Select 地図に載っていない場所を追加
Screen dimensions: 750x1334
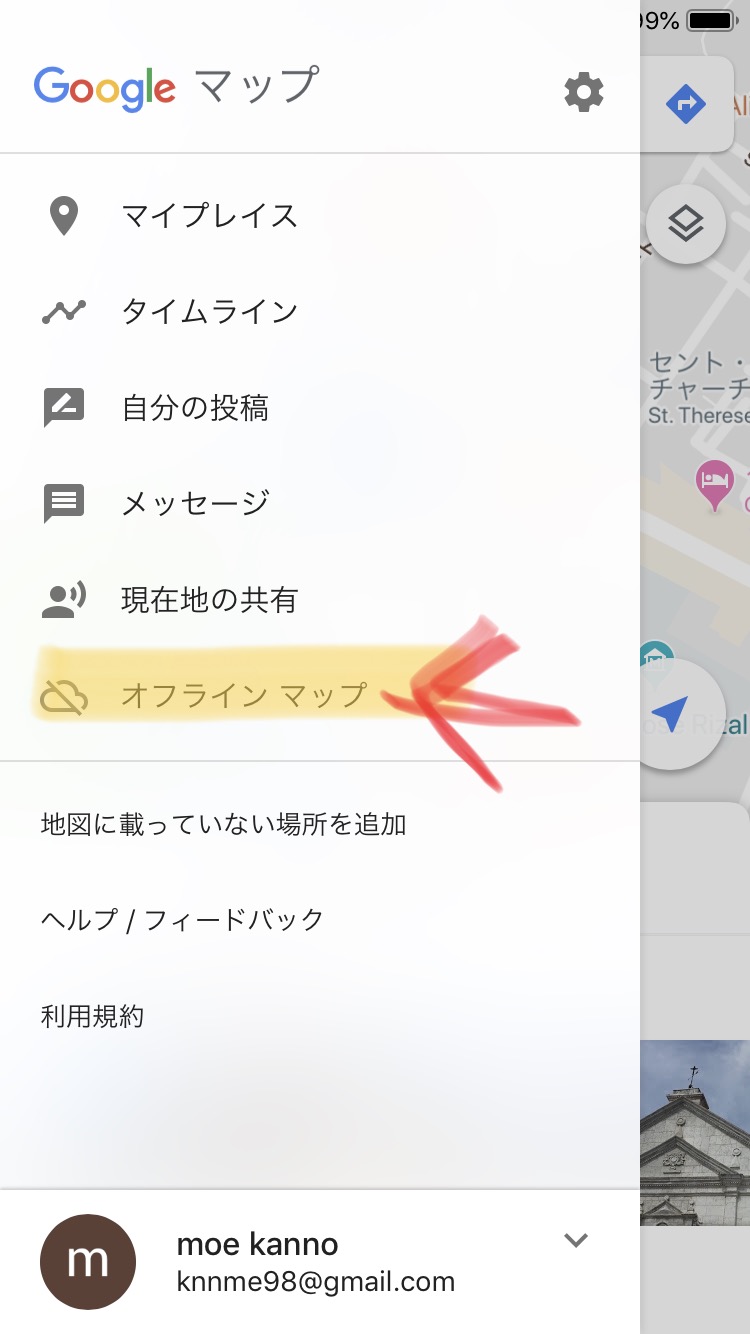[x=223, y=825]
